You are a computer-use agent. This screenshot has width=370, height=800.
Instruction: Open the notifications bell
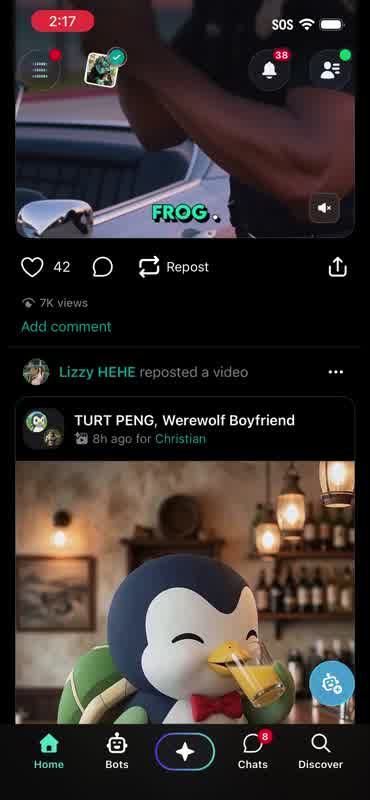point(269,70)
